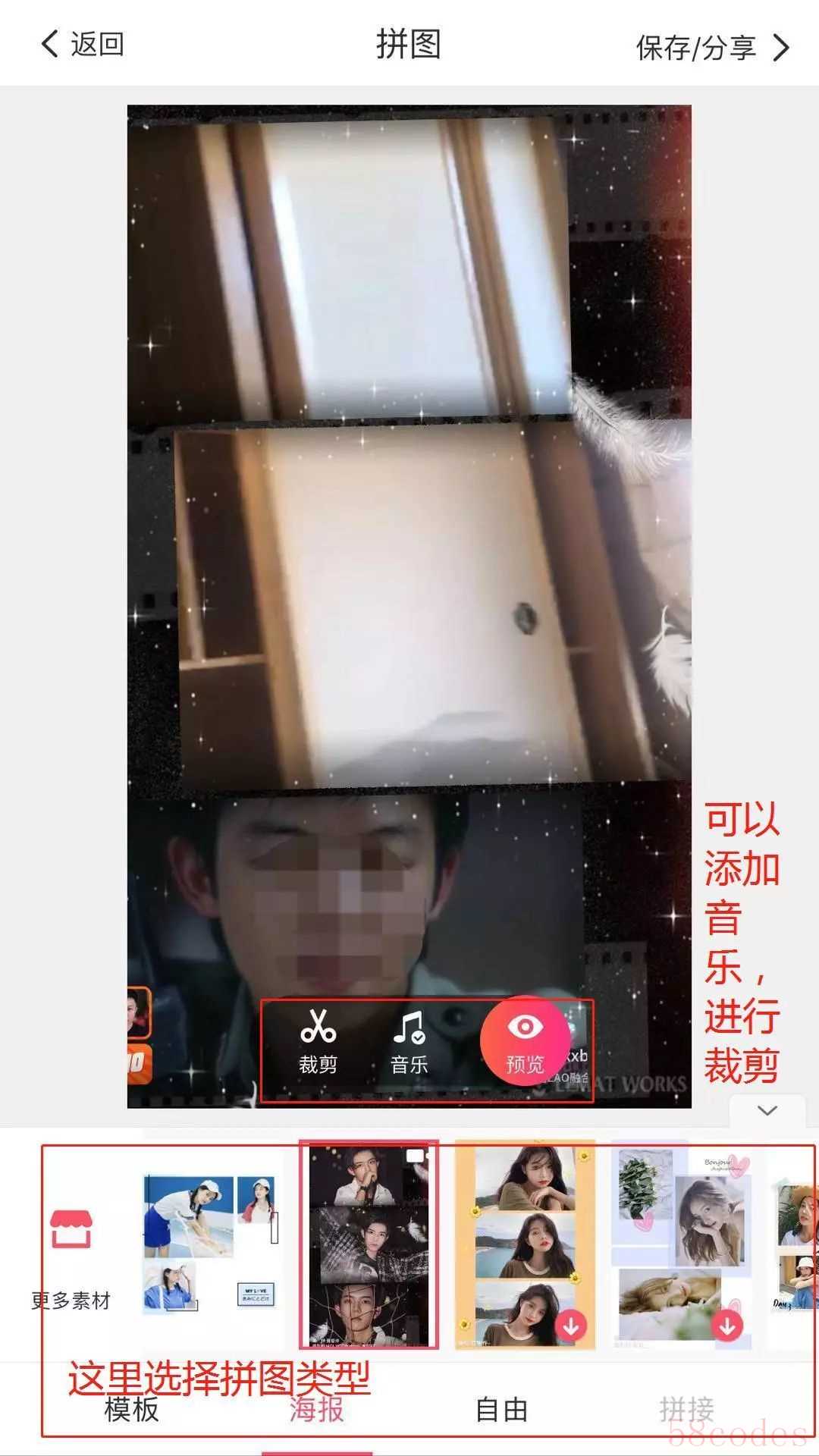Open 保存/分享 to save or share
This screenshot has height=1456, width=819.
tap(711, 48)
